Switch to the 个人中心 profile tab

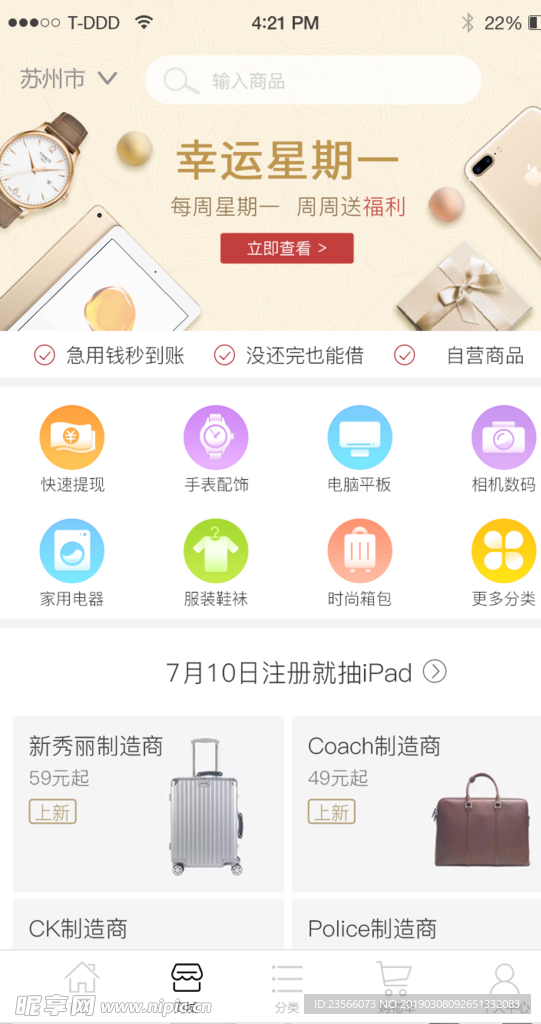point(503,986)
